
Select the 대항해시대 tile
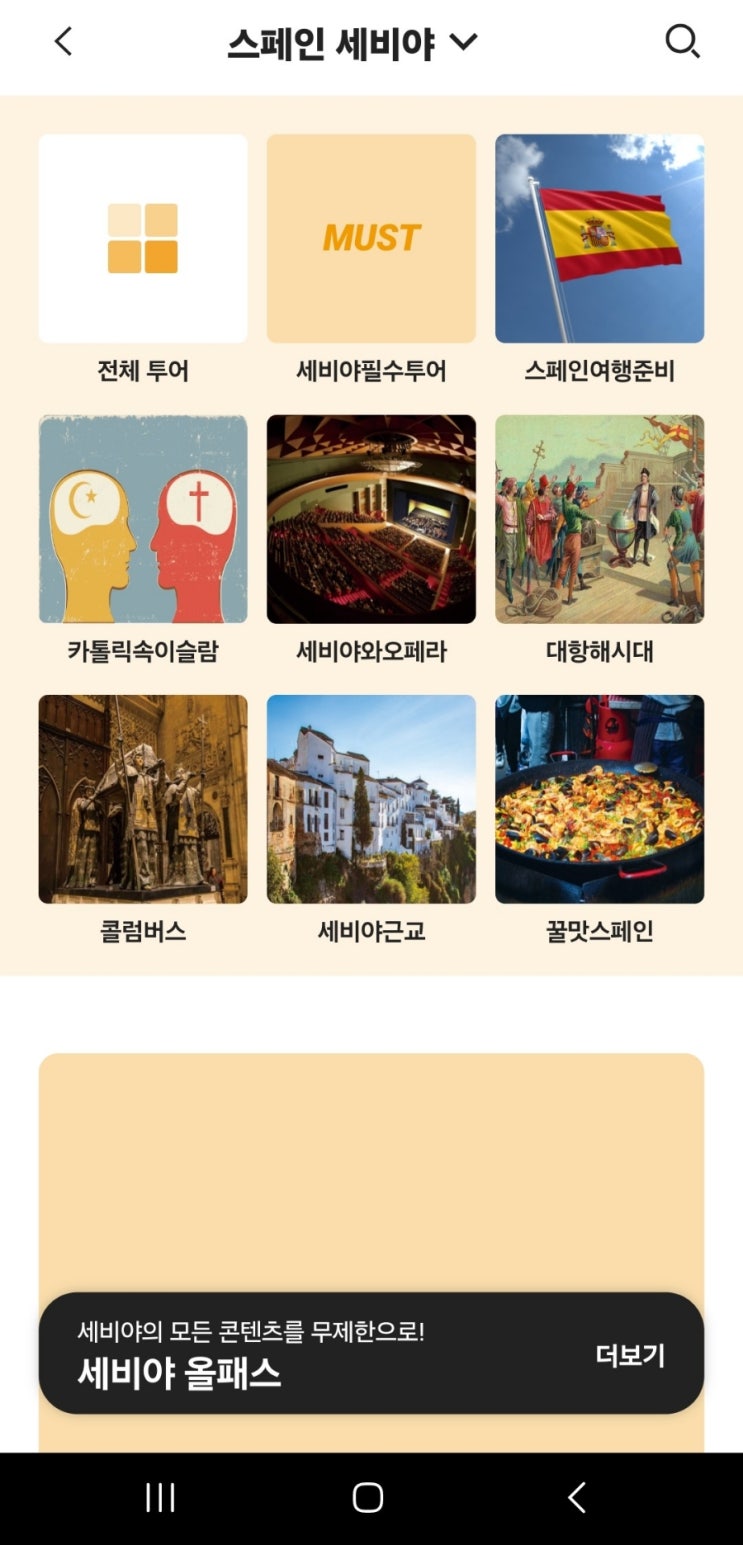point(599,519)
